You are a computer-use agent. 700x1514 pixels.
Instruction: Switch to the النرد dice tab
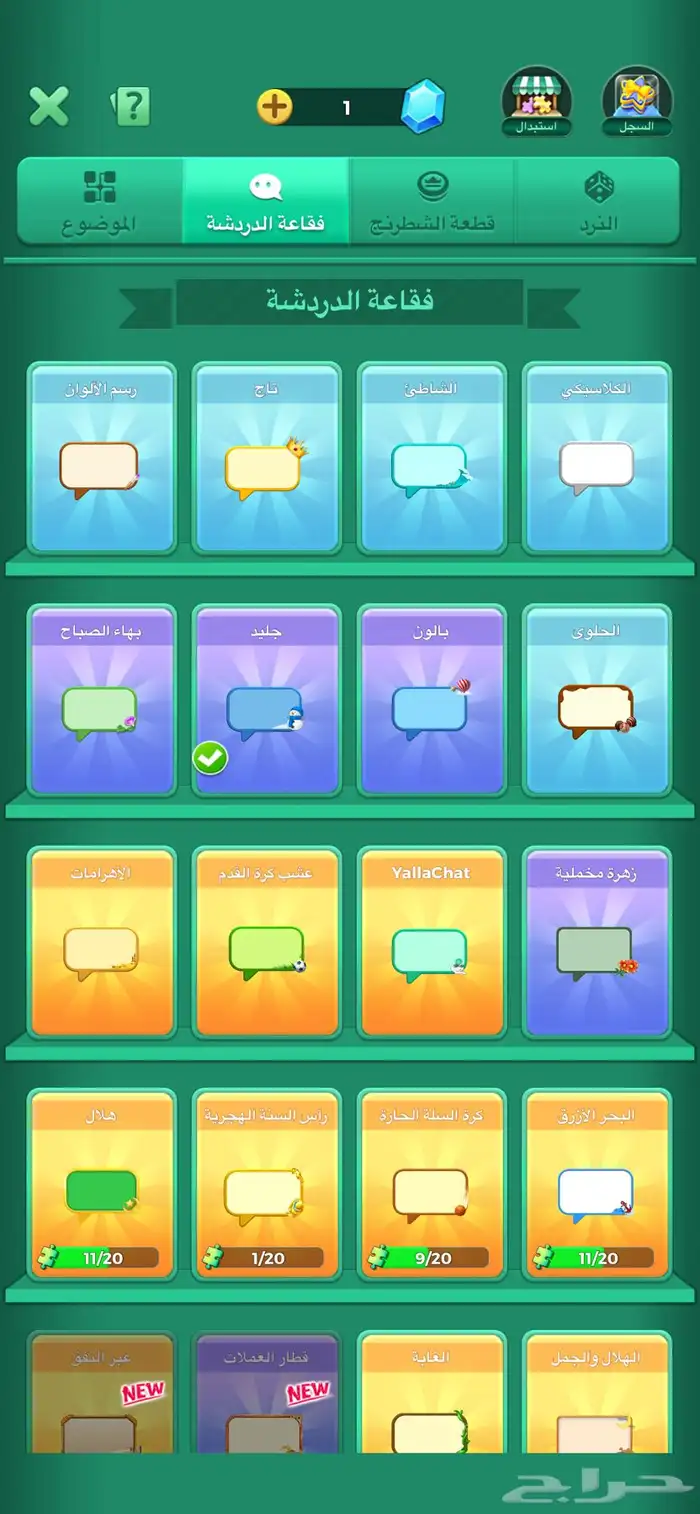click(597, 201)
